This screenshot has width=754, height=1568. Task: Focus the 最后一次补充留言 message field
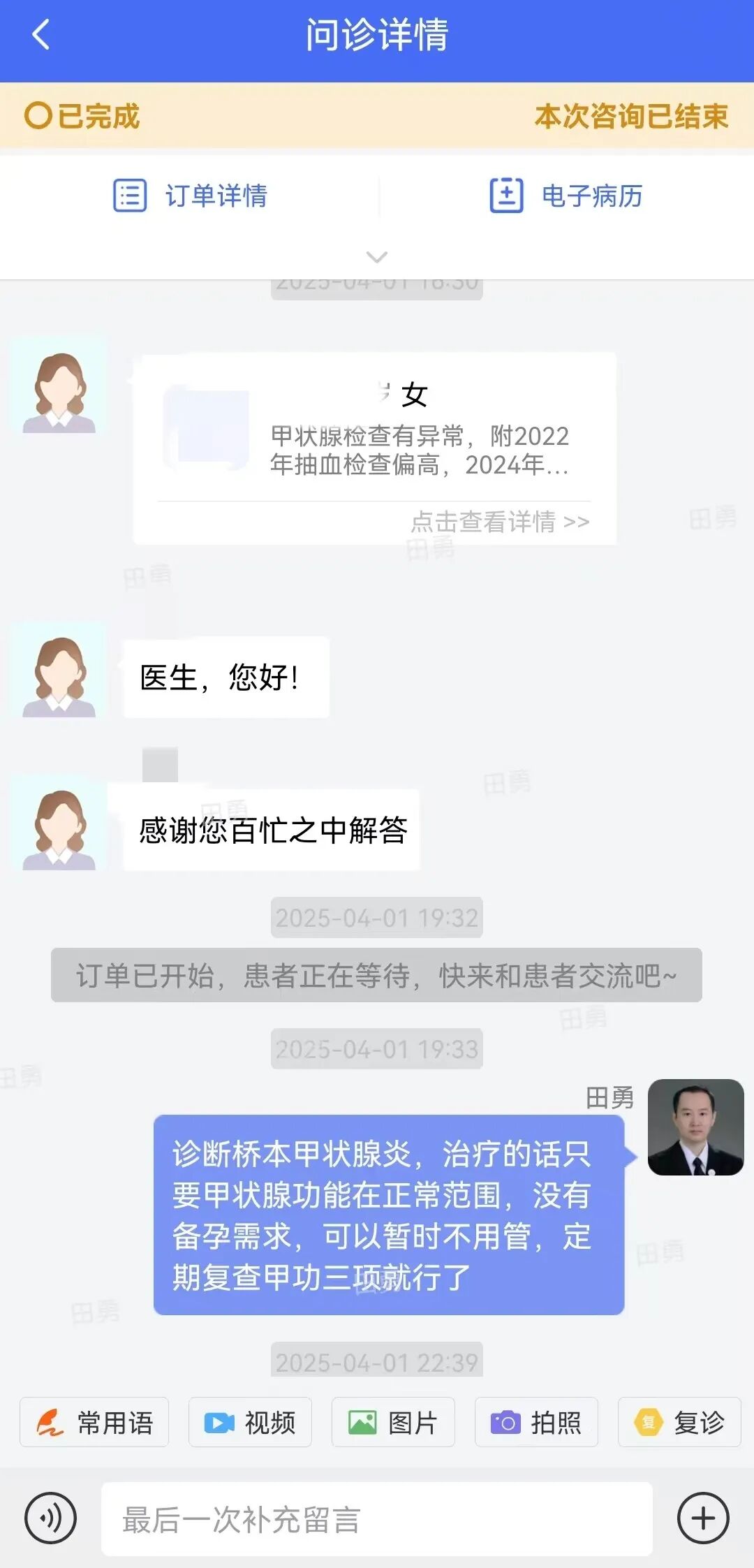[x=377, y=1519]
